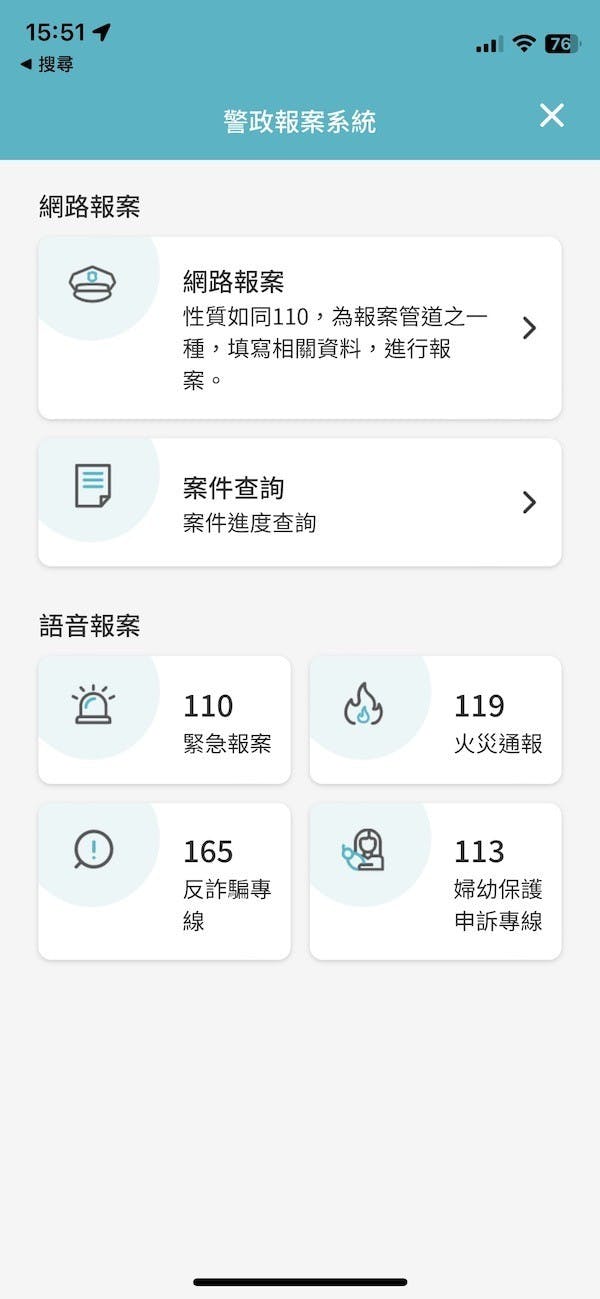Open the 113 婦幼保護申訴專線 card
The width and height of the screenshot is (600, 1299).
tap(436, 881)
